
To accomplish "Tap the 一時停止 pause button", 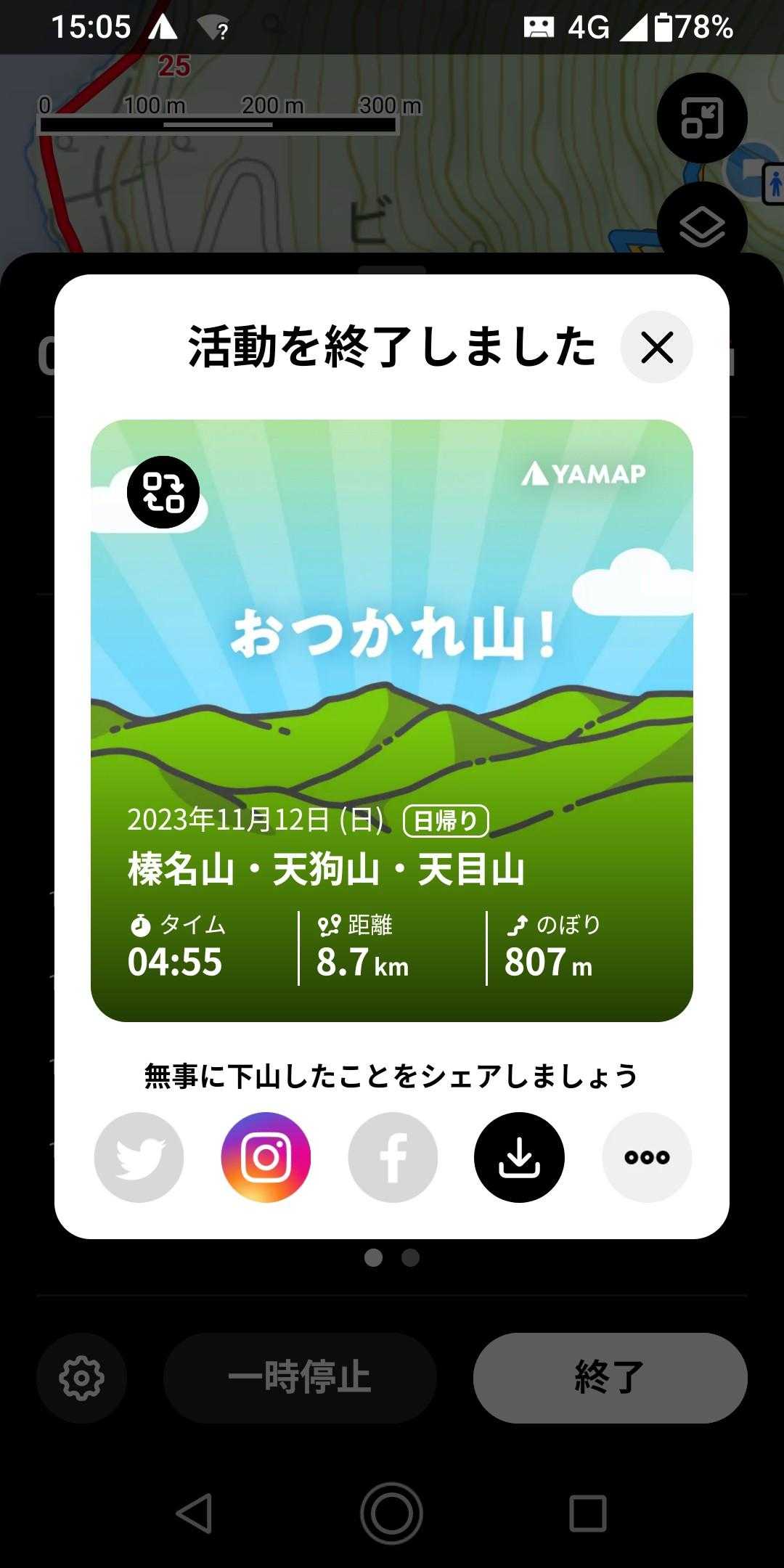I will coord(300,1377).
